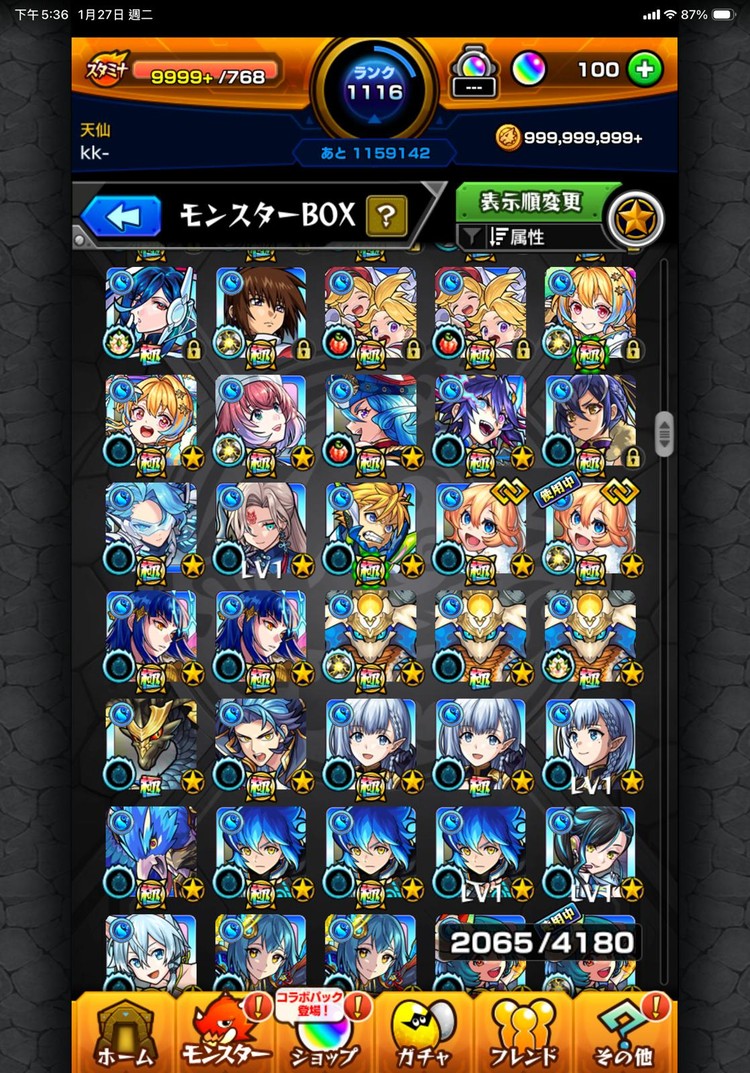Screen dimensions: 750x1073
Task: Open the question mark help button
Action: point(386,215)
